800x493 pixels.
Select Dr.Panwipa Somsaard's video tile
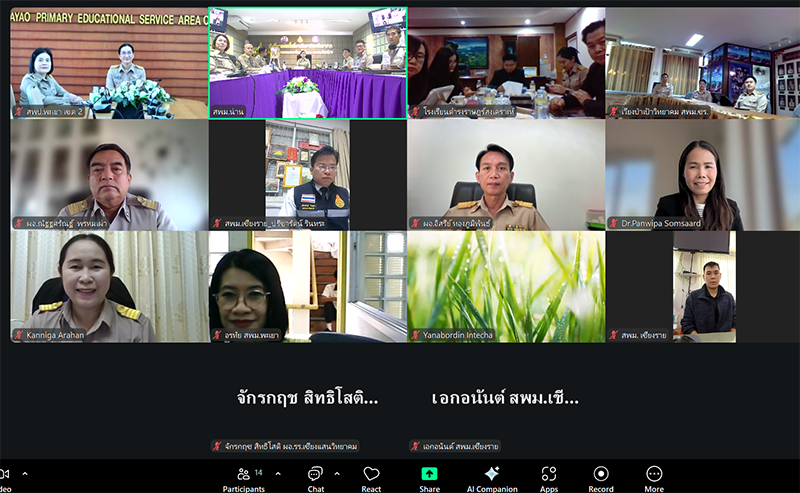point(703,176)
